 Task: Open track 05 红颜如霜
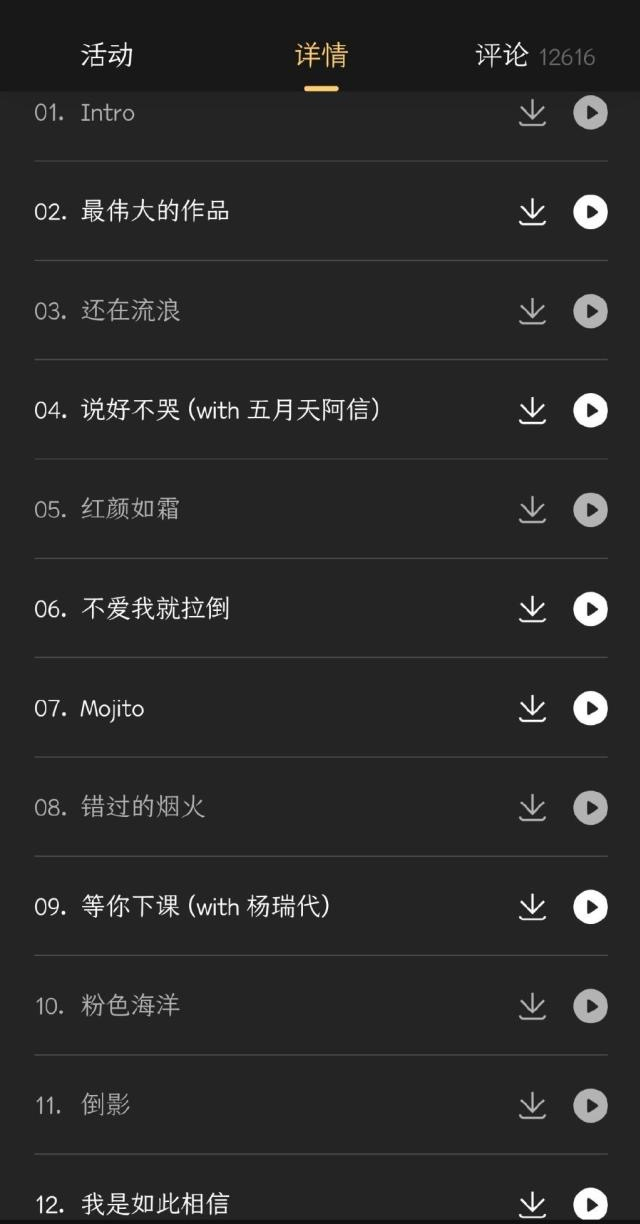(320, 509)
